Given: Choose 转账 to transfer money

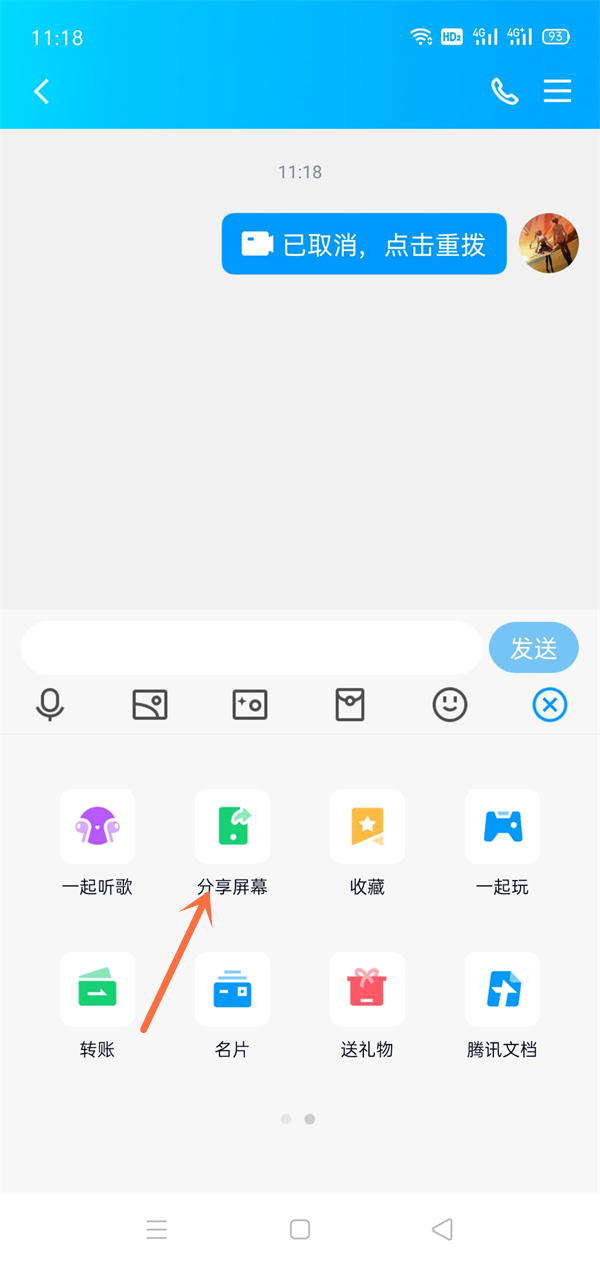Looking at the screenshot, I should [97, 989].
